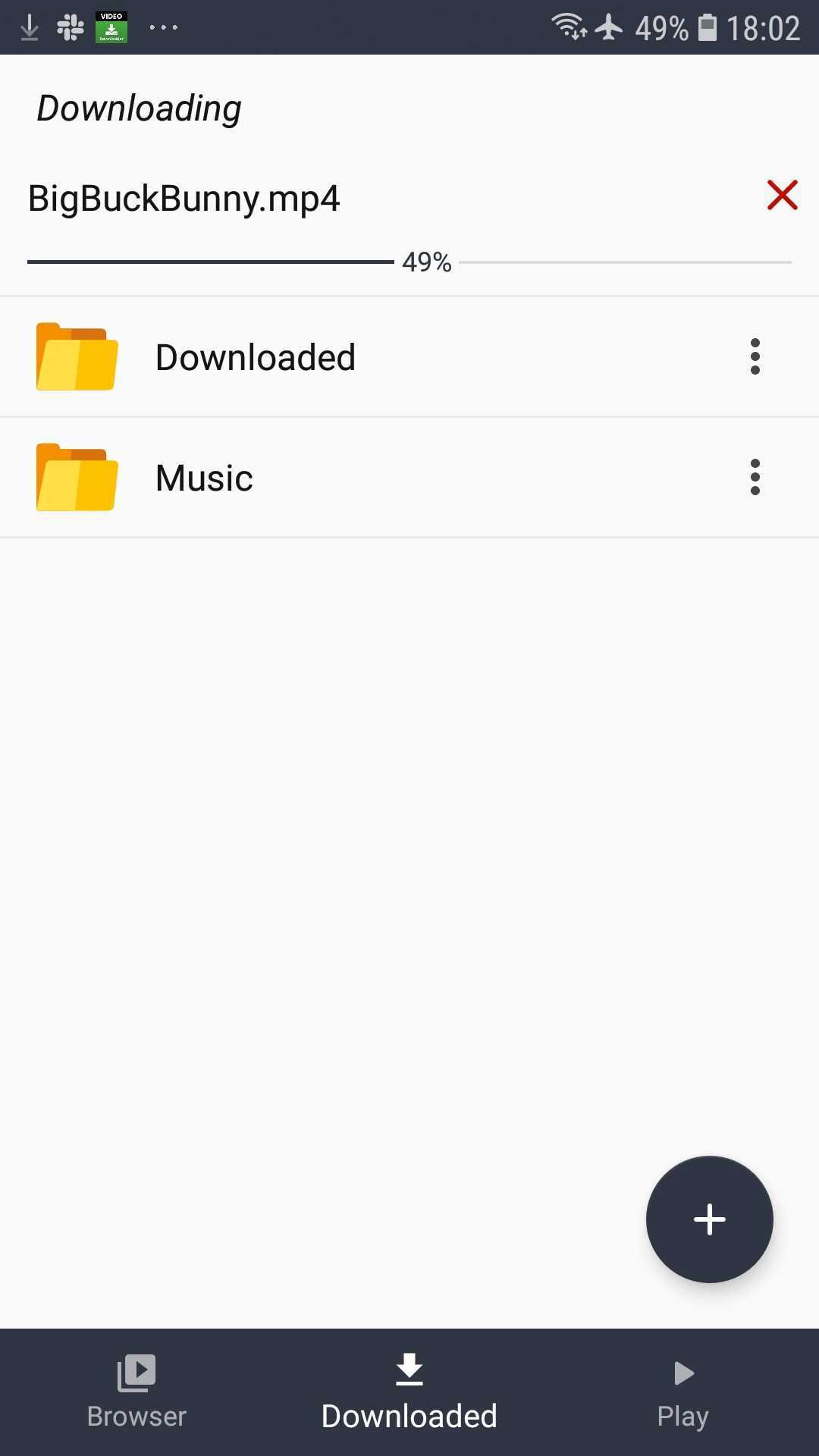This screenshot has height=1456, width=819.
Task: Open the Downloaded folder icon
Action: 76,356
